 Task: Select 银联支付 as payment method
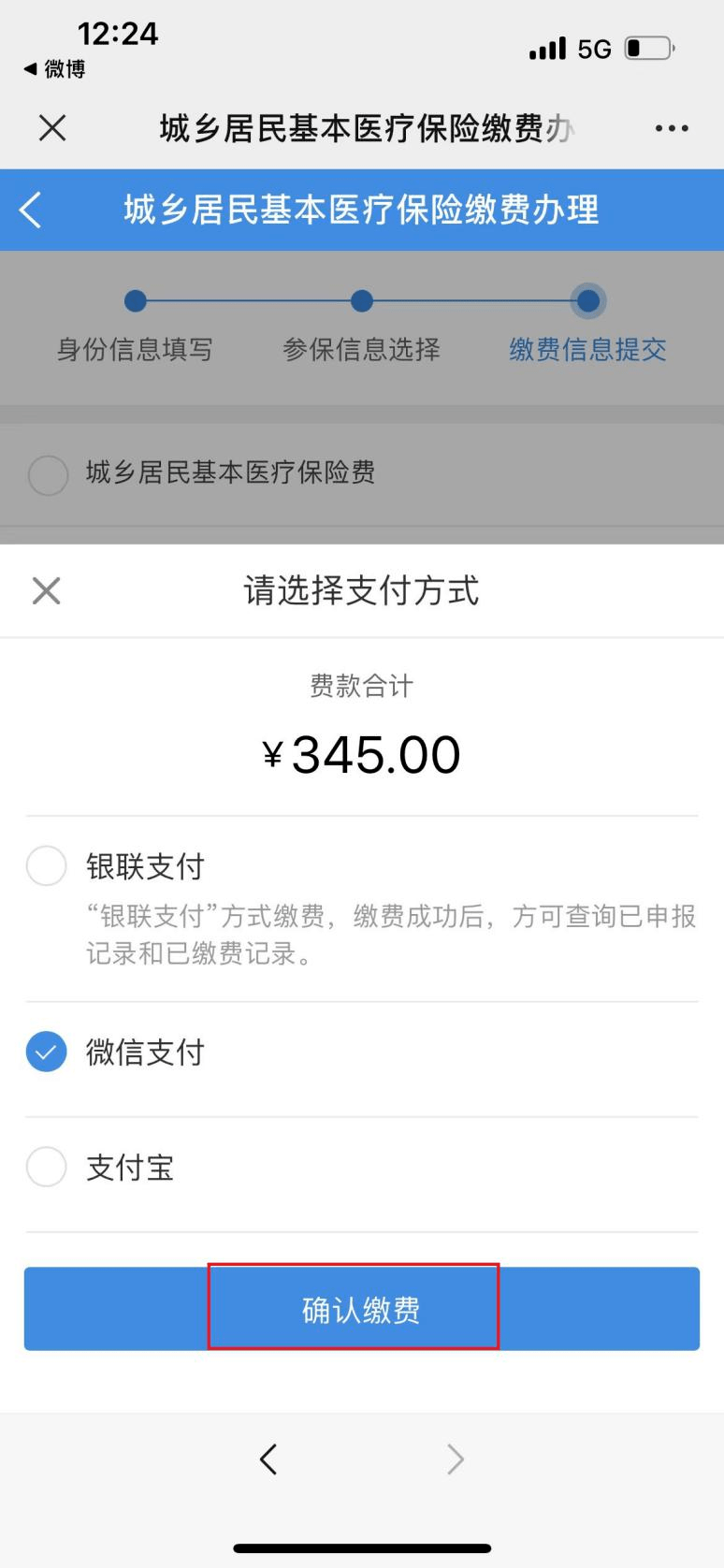pos(47,866)
